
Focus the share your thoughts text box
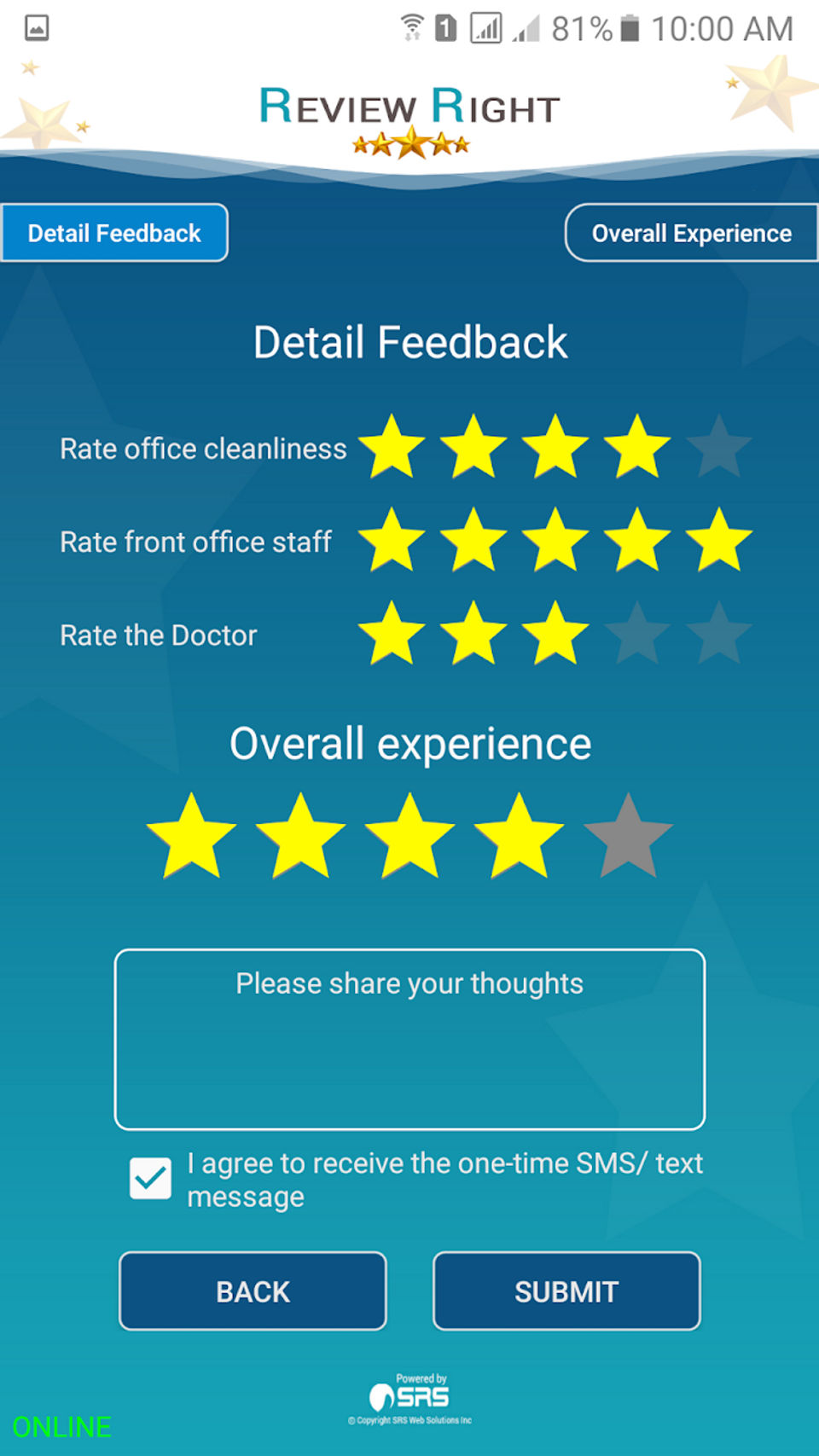tap(409, 1039)
